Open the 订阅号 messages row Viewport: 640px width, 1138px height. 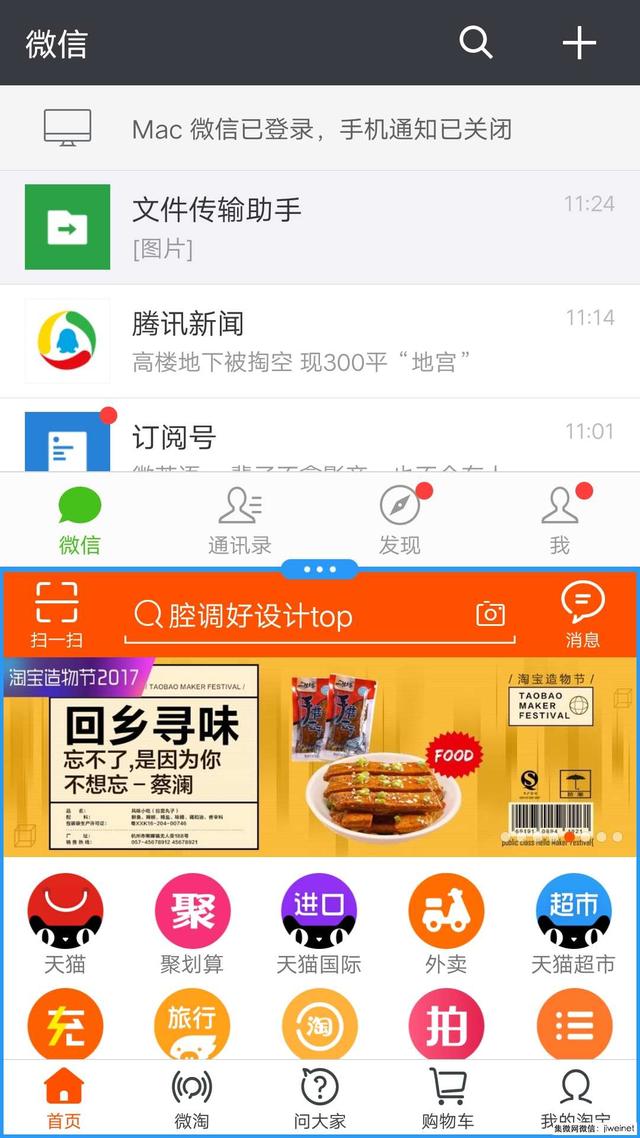tap(320, 435)
